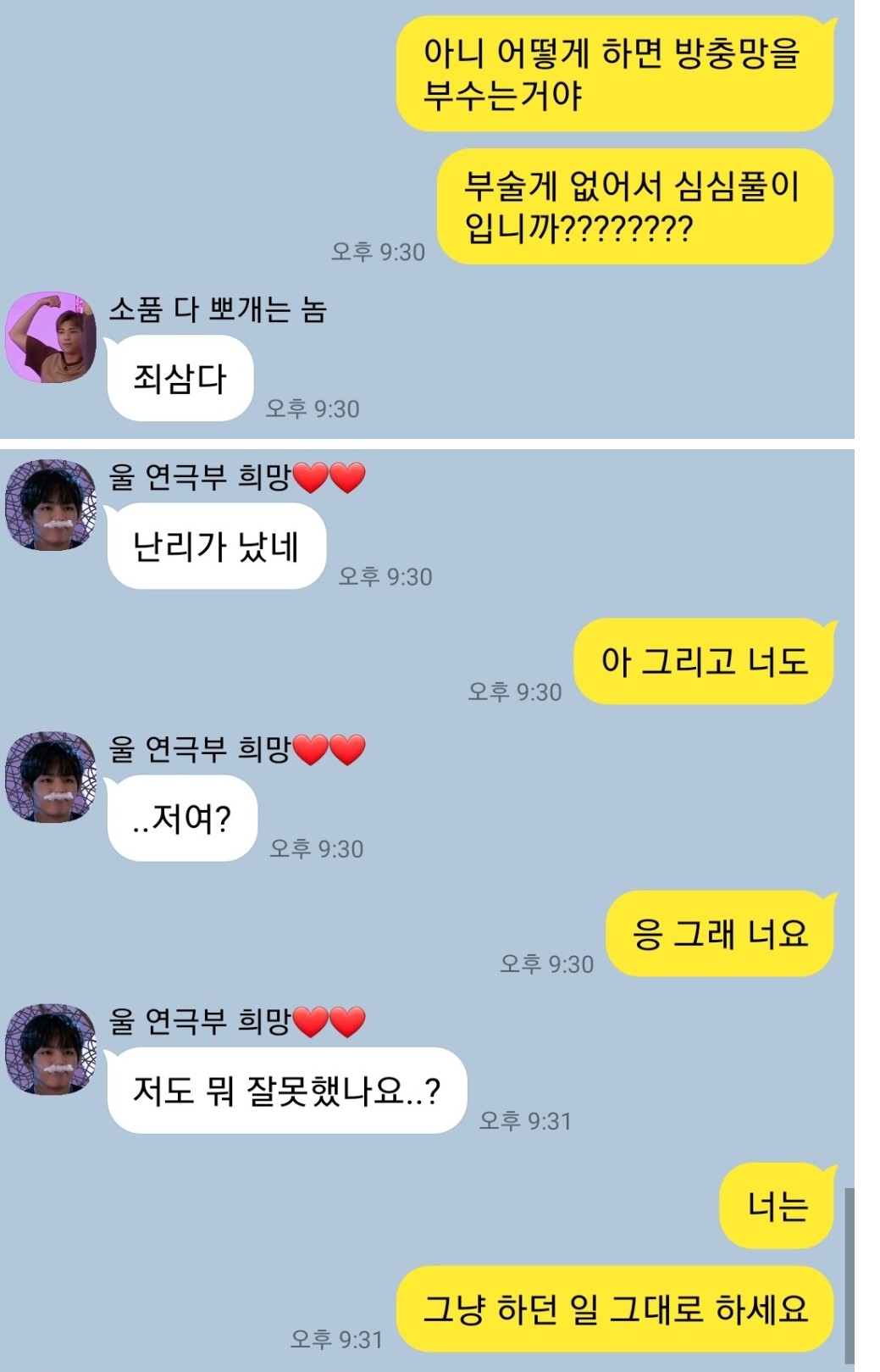View sender profile beside 저도 뭐 잘못했나요..?
Screen dimensions: 880x1372
coord(51,1049)
